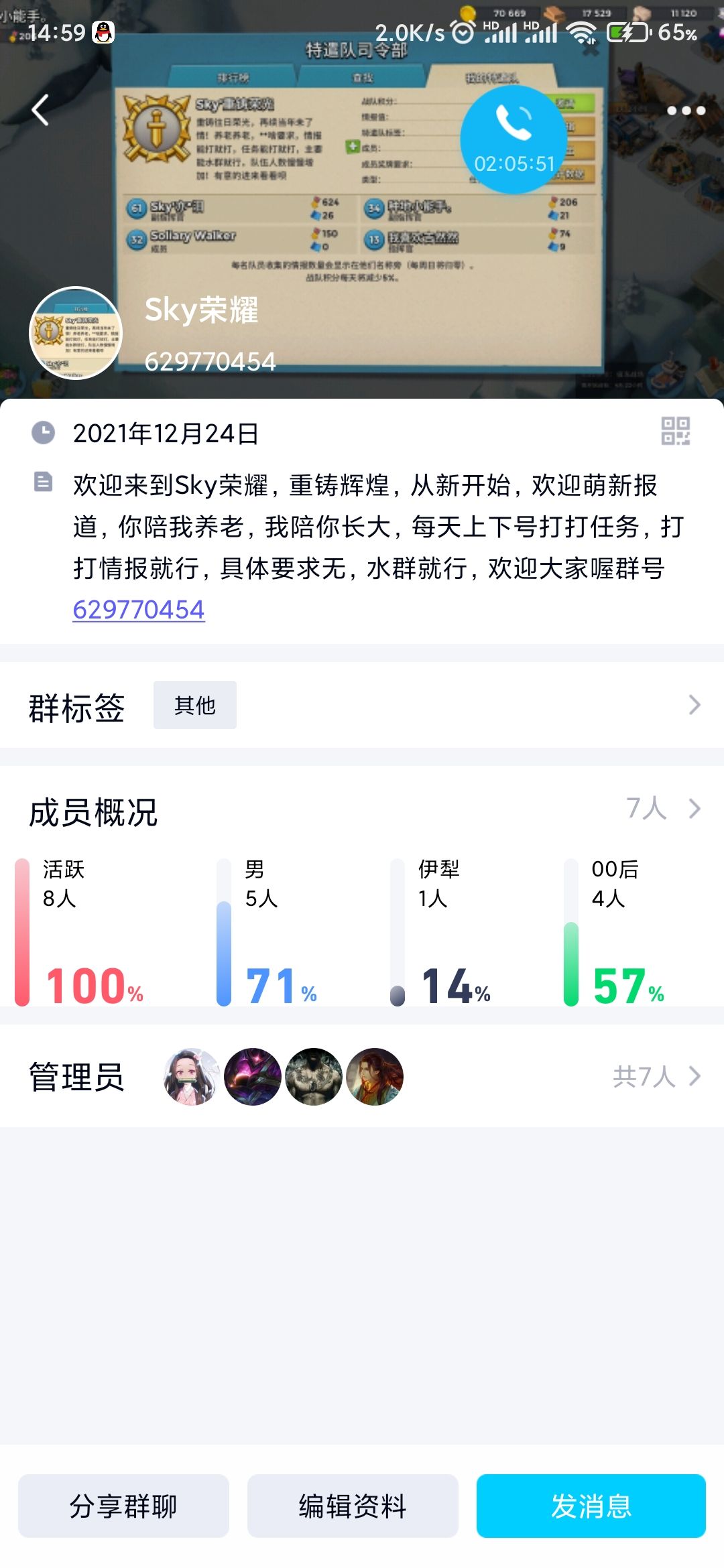Open full 成员概况 member list via chevron

click(695, 809)
